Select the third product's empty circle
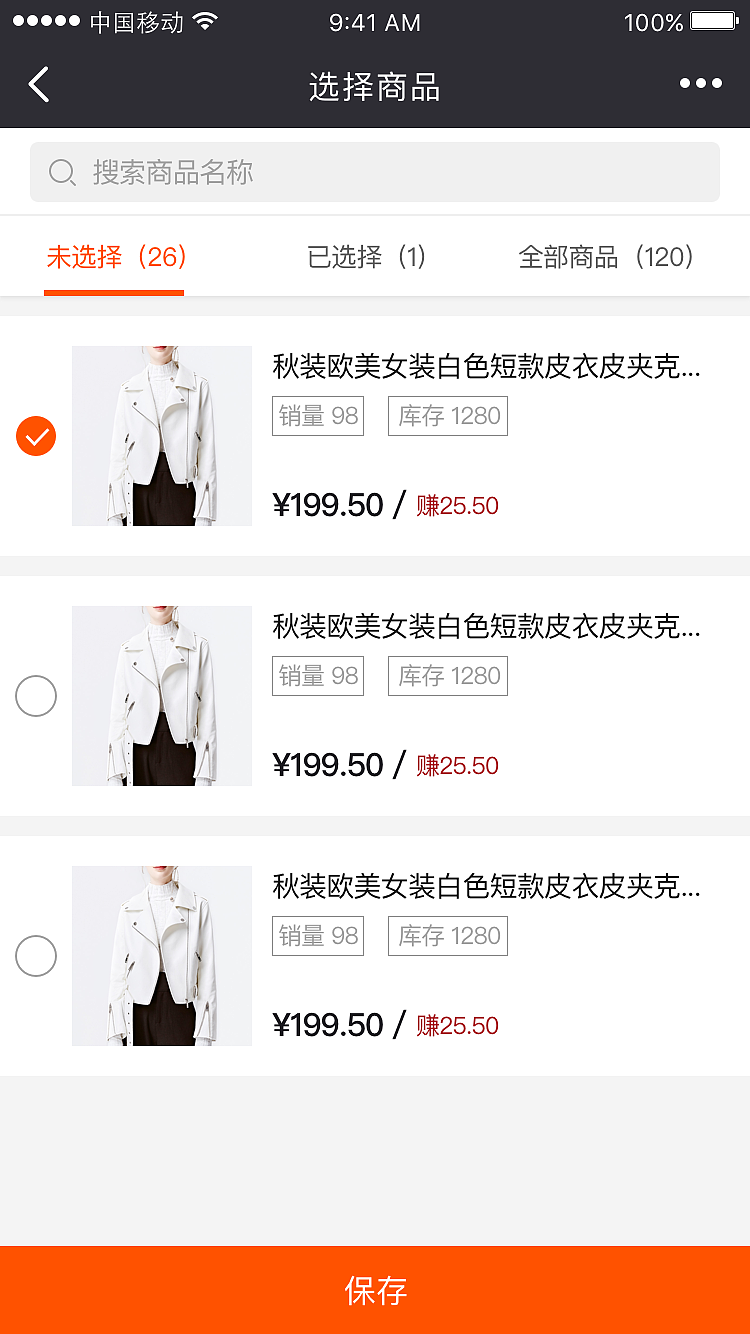750x1334 pixels. tap(36, 956)
